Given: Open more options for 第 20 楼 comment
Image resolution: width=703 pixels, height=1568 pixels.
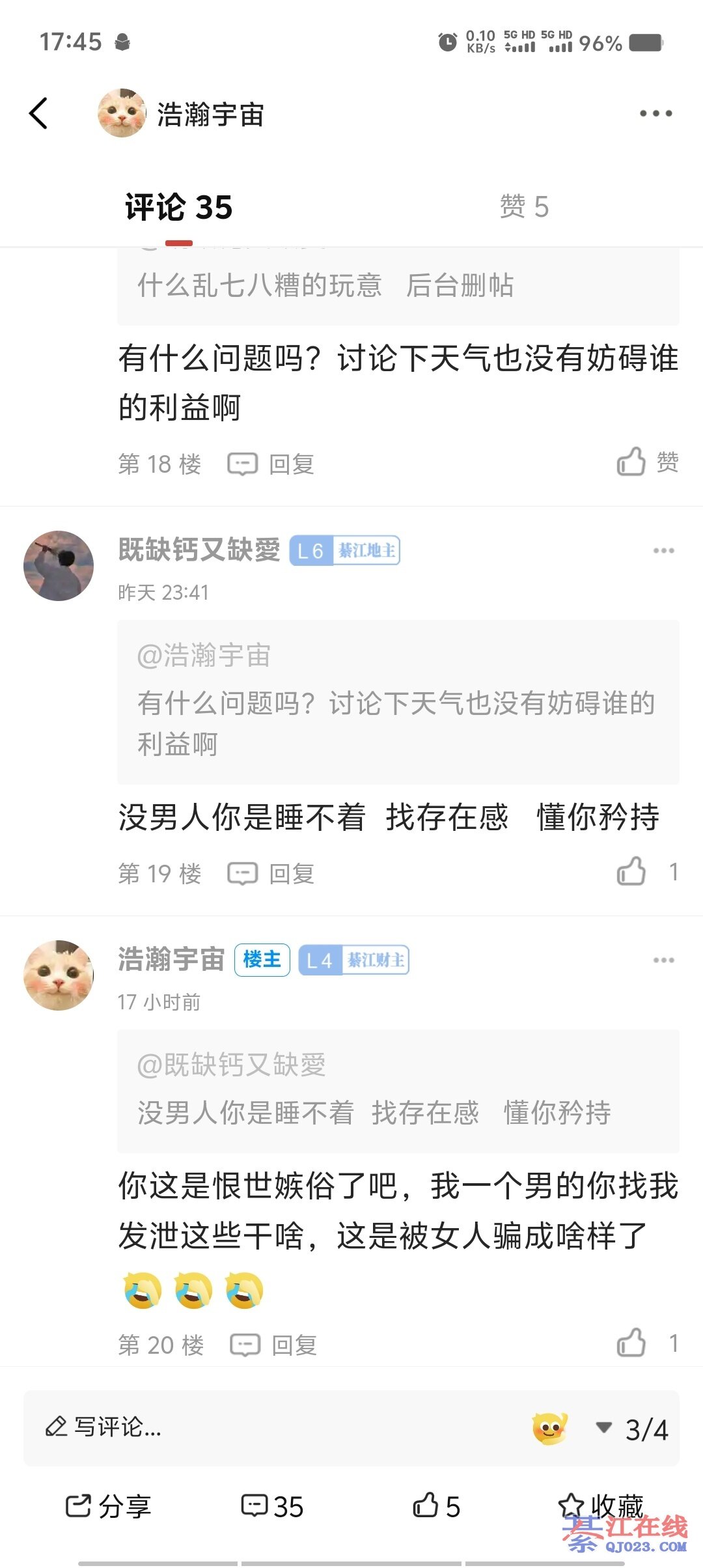Looking at the screenshot, I should coord(663,960).
